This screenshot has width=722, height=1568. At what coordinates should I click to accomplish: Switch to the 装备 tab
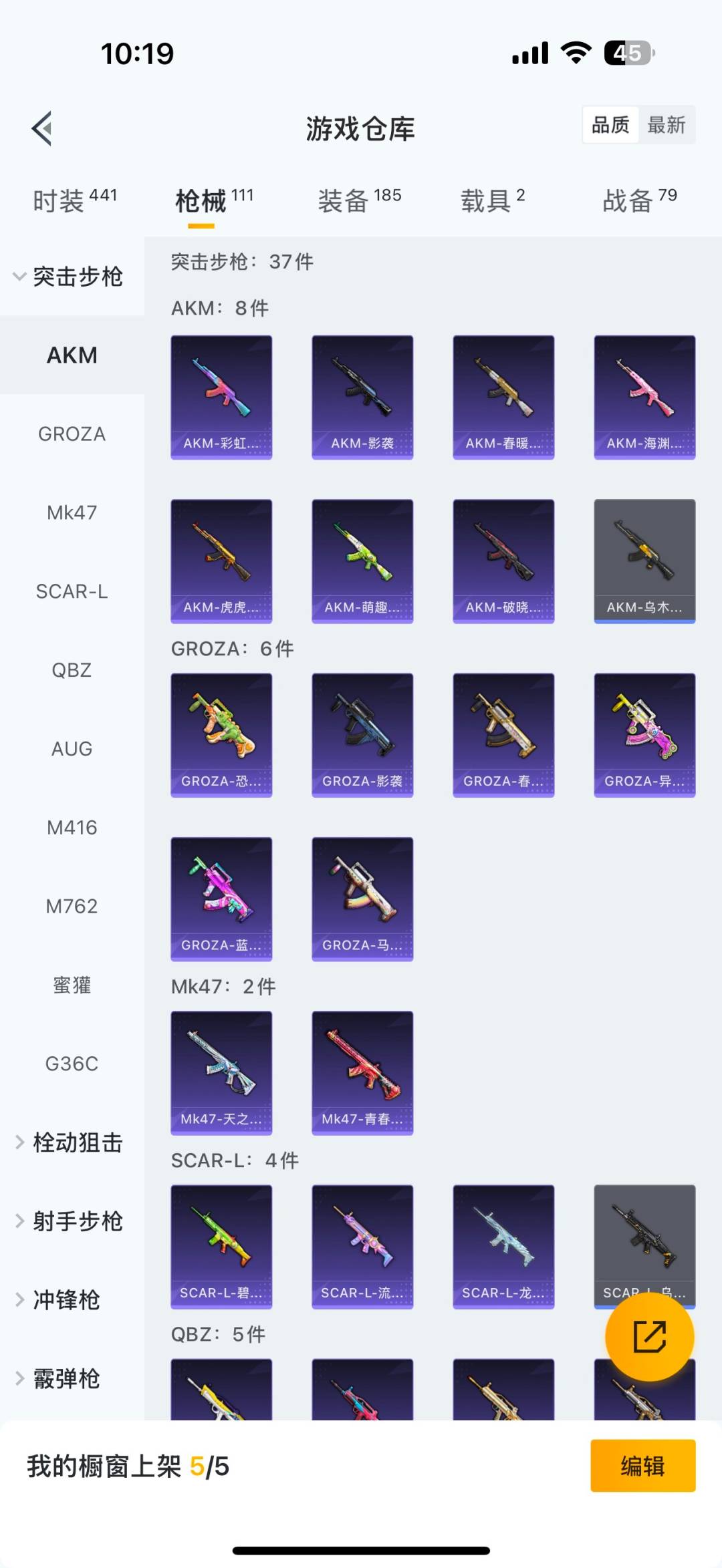coord(359,200)
